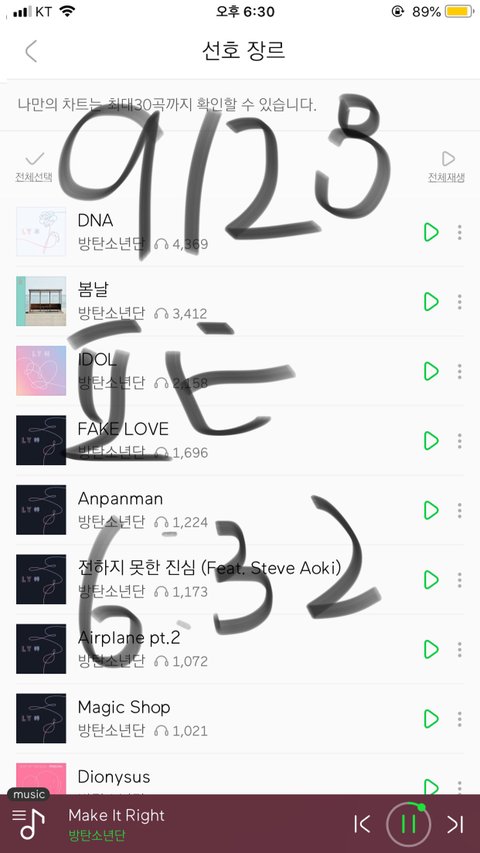The height and width of the screenshot is (853, 480).
Task: Skip to the previous track
Action: [362, 824]
